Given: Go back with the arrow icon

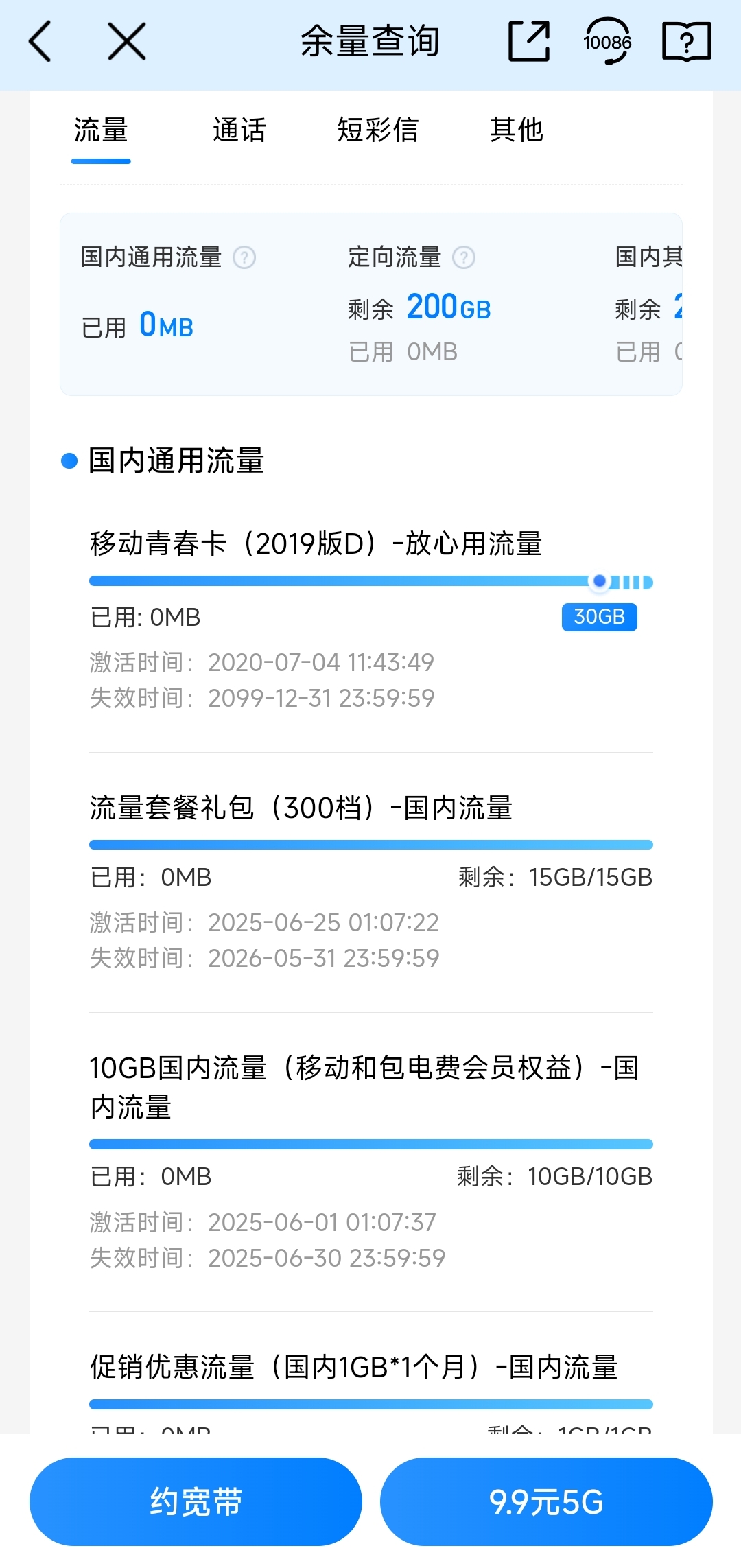Looking at the screenshot, I should click(x=40, y=41).
